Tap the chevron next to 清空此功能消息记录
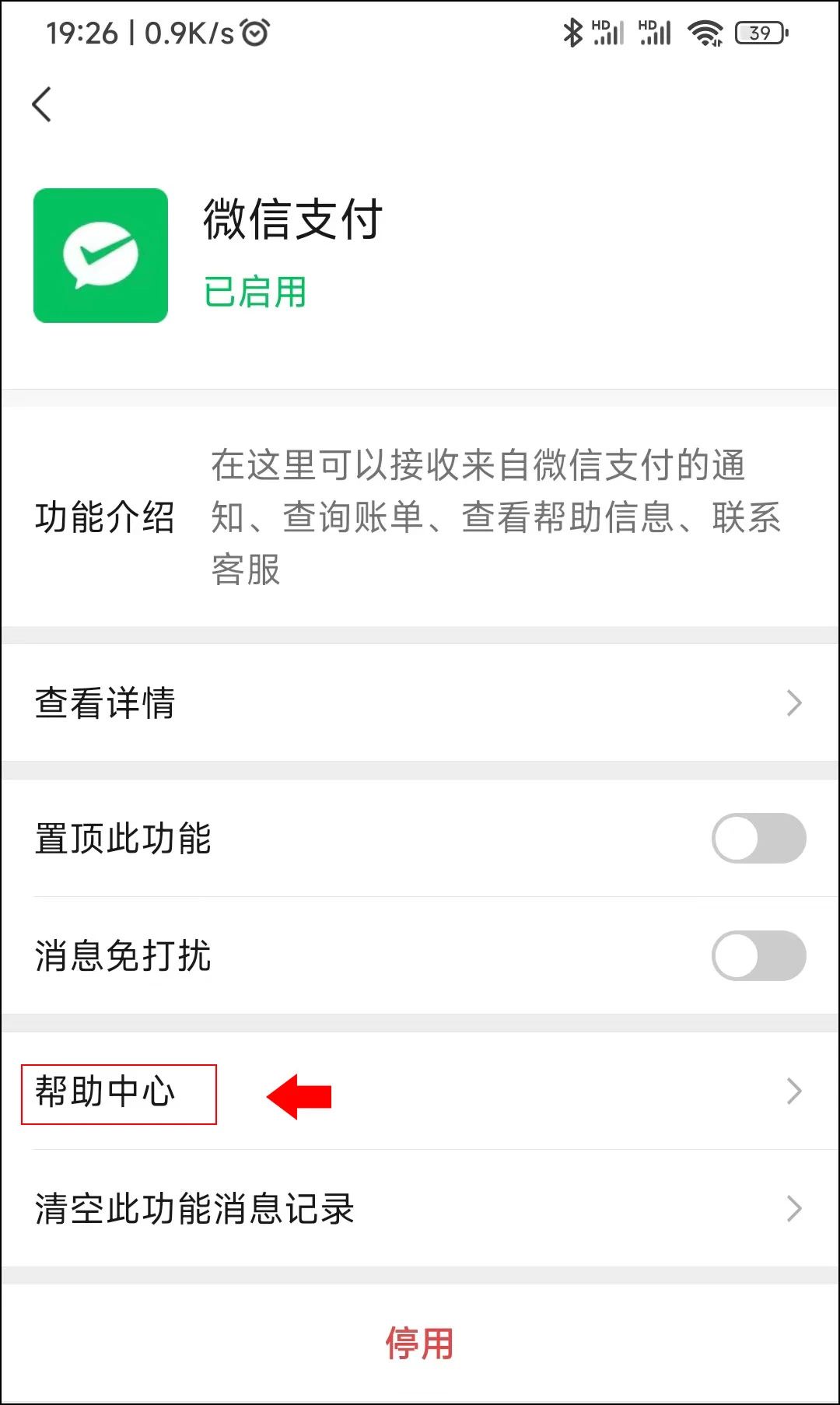Screen dimensions: 840x1405 click(x=793, y=1208)
